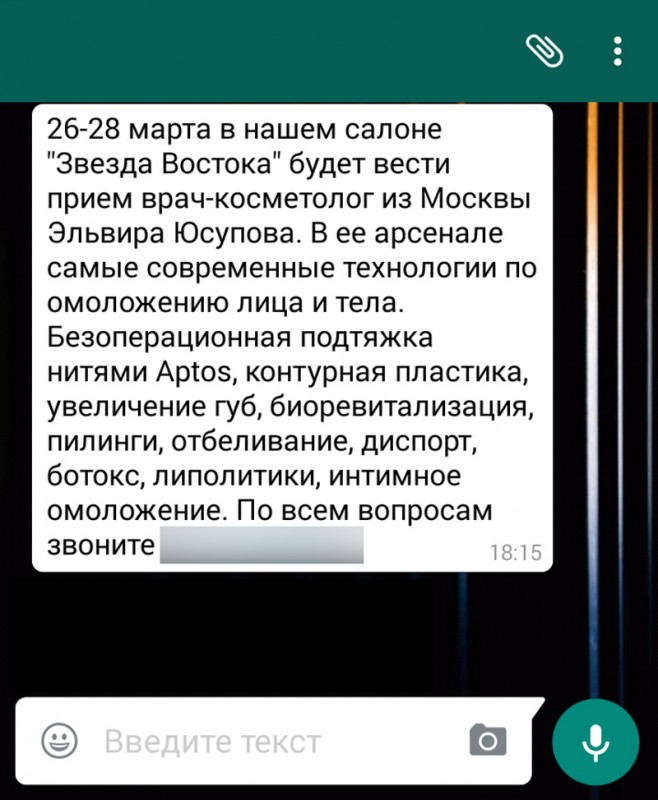This screenshot has width=658, height=800.
Task: Tap the emoji smiley icon
Action: [x=60, y=741]
